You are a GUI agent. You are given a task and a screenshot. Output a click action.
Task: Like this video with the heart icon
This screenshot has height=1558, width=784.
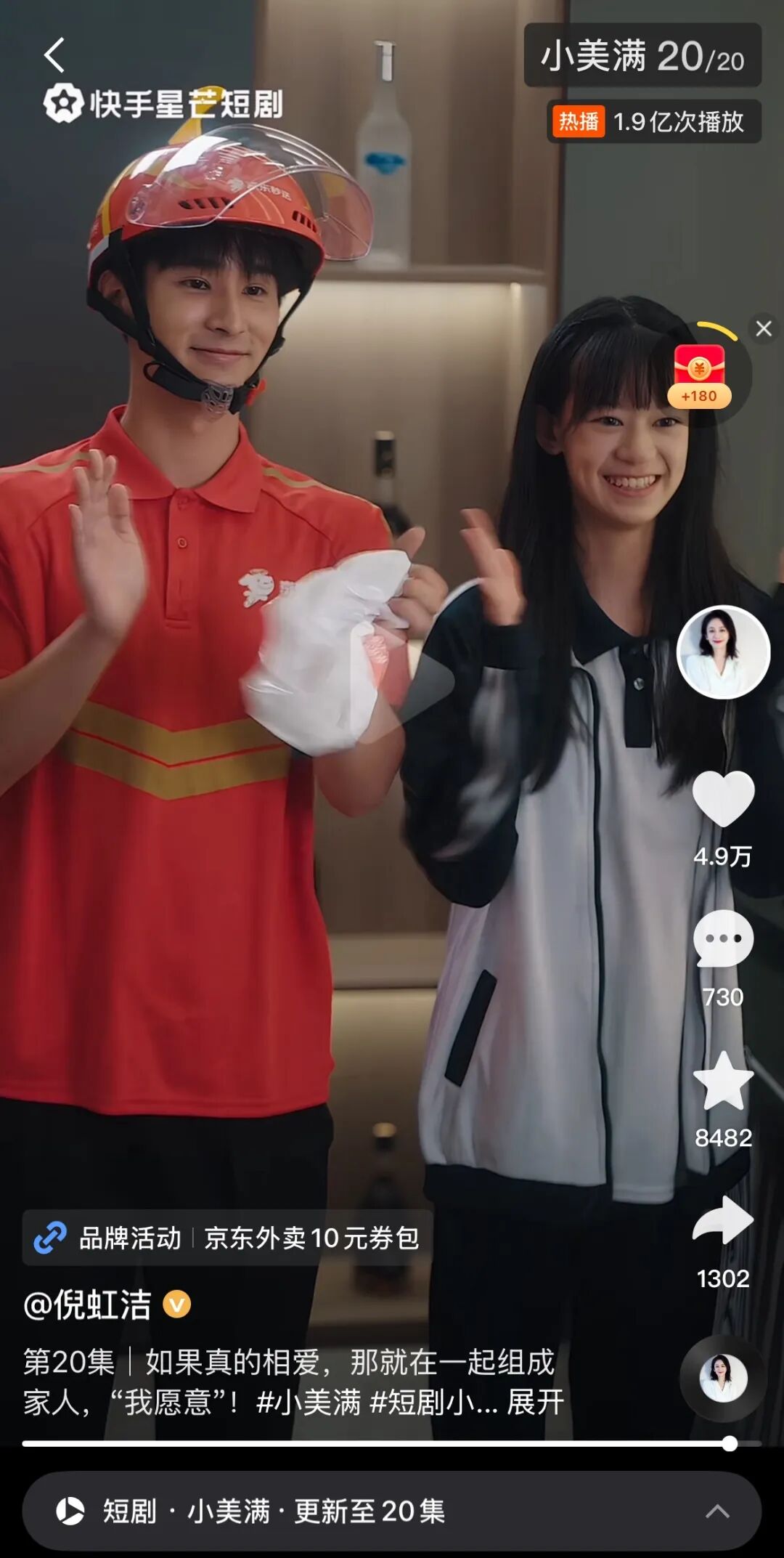coord(723,799)
